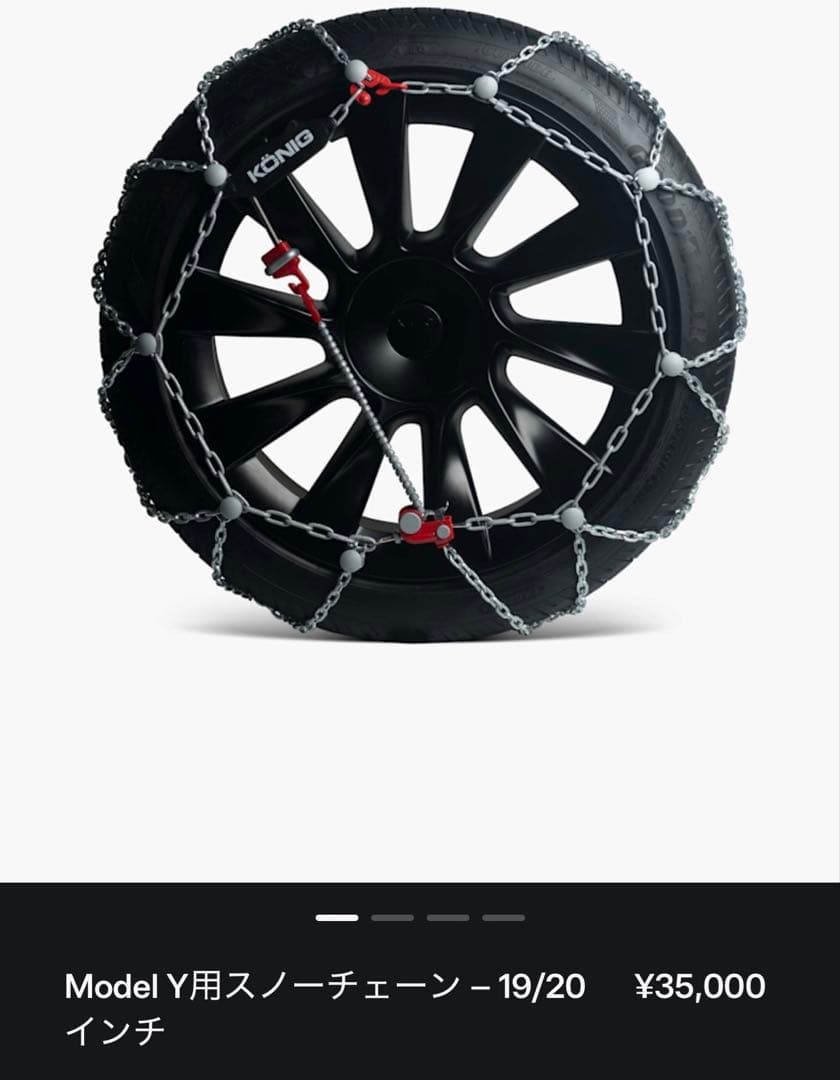The image size is (840, 1080).
Task: Jump to the second carousel image indicator
Action: click(392, 917)
